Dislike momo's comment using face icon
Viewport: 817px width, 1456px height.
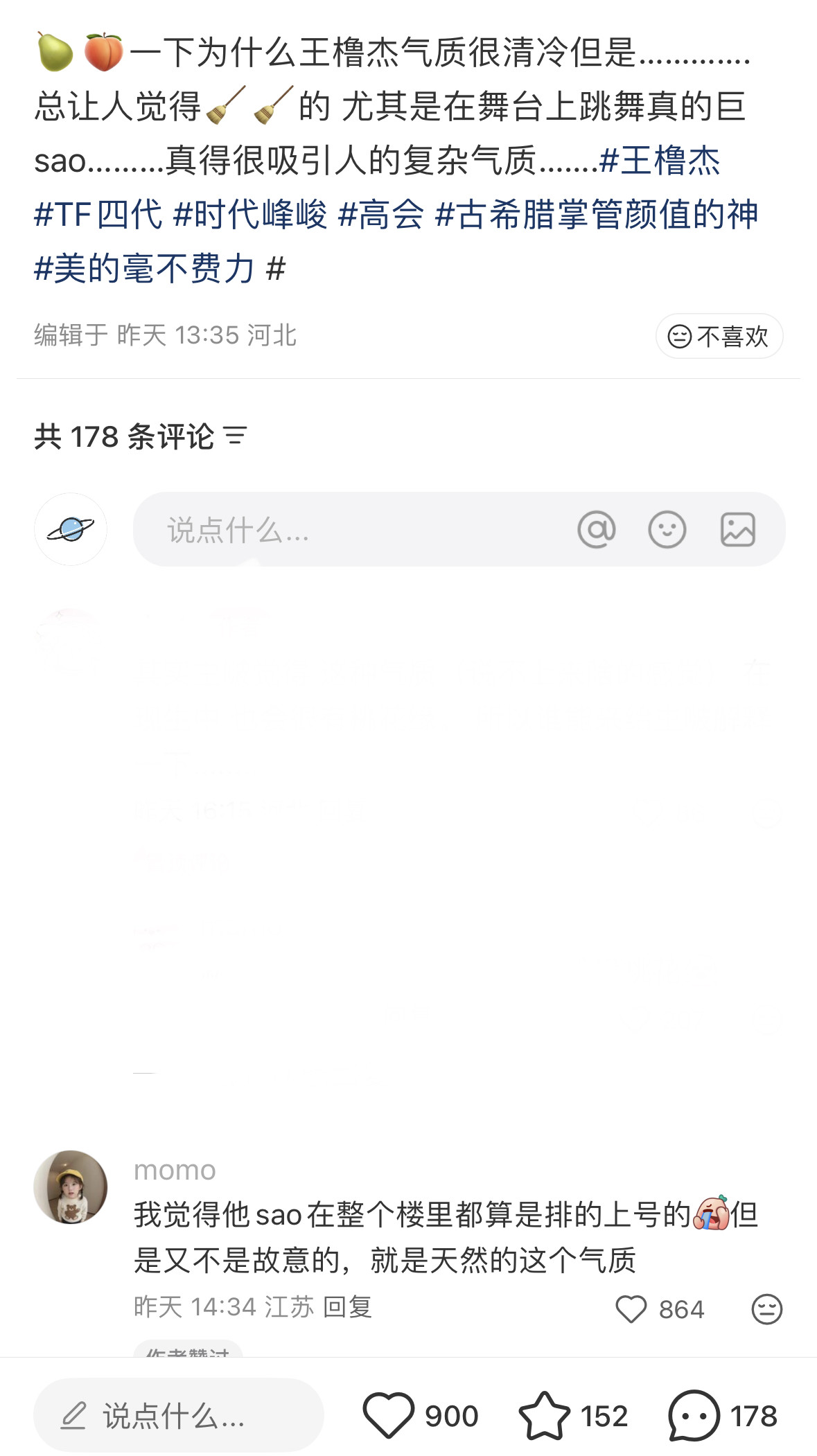click(x=766, y=1309)
